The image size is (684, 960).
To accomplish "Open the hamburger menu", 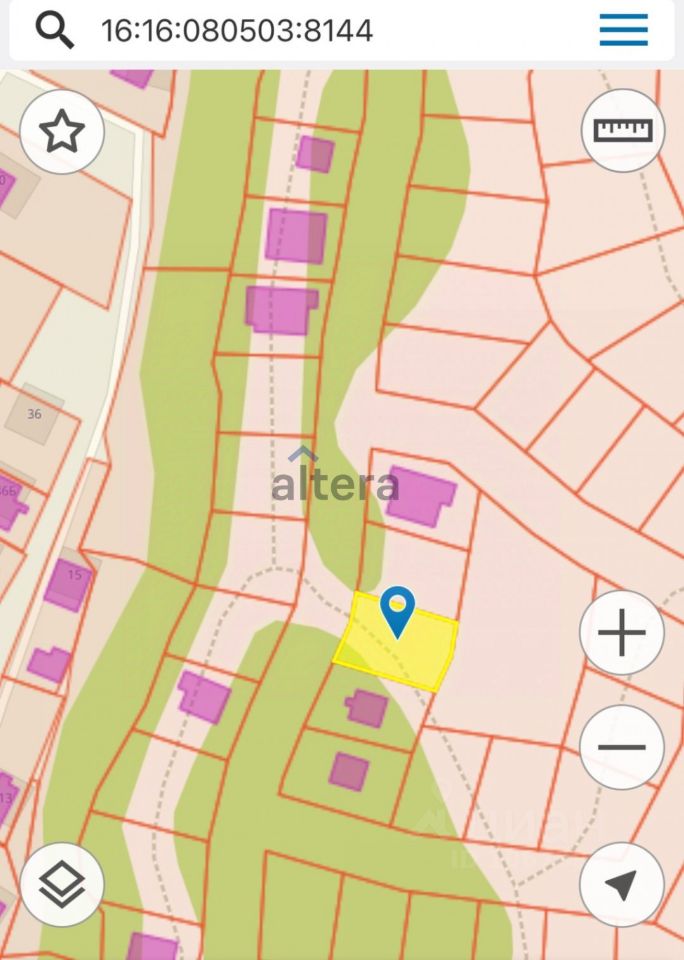I will [x=624, y=30].
